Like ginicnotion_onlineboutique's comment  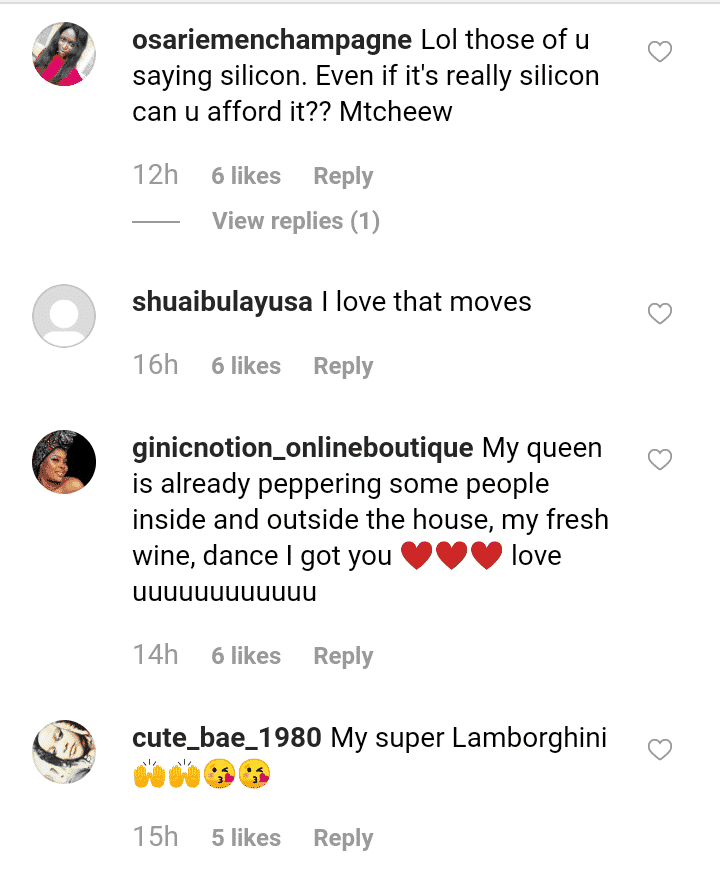(x=660, y=460)
